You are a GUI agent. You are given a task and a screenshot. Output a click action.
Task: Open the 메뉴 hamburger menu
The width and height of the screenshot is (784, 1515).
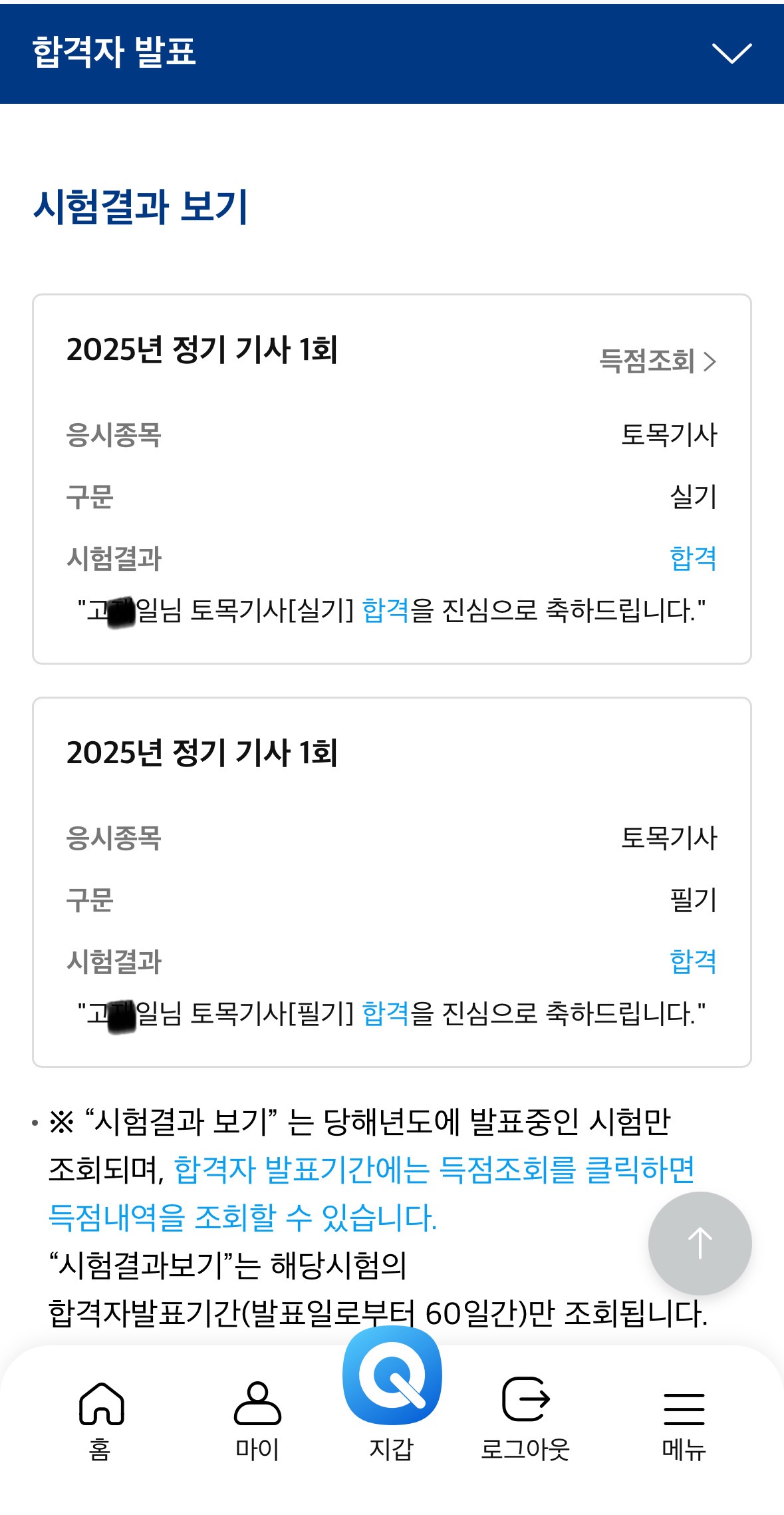tap(684, 1424)
